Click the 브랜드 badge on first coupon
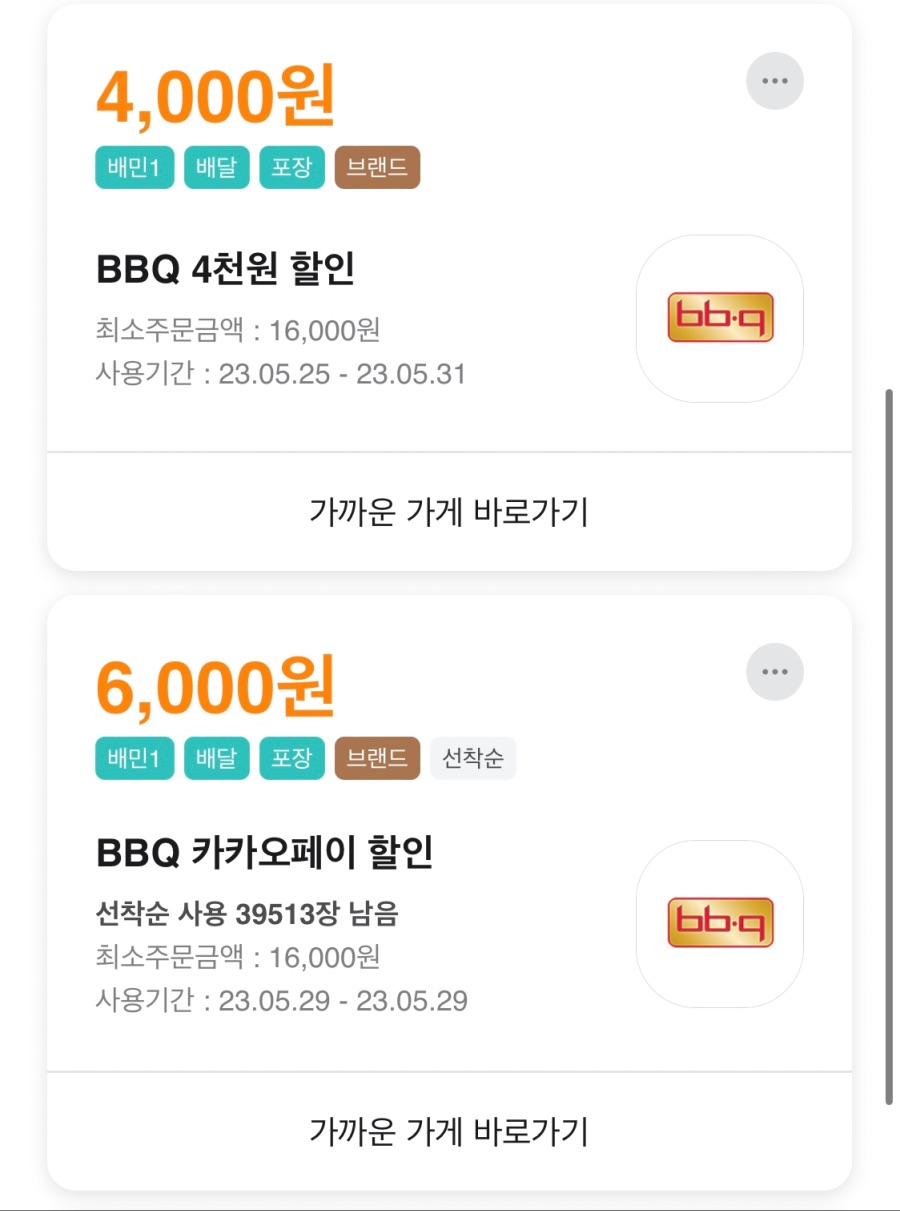The height and width of the screenshot is (1211, 900). click(376, 167)
